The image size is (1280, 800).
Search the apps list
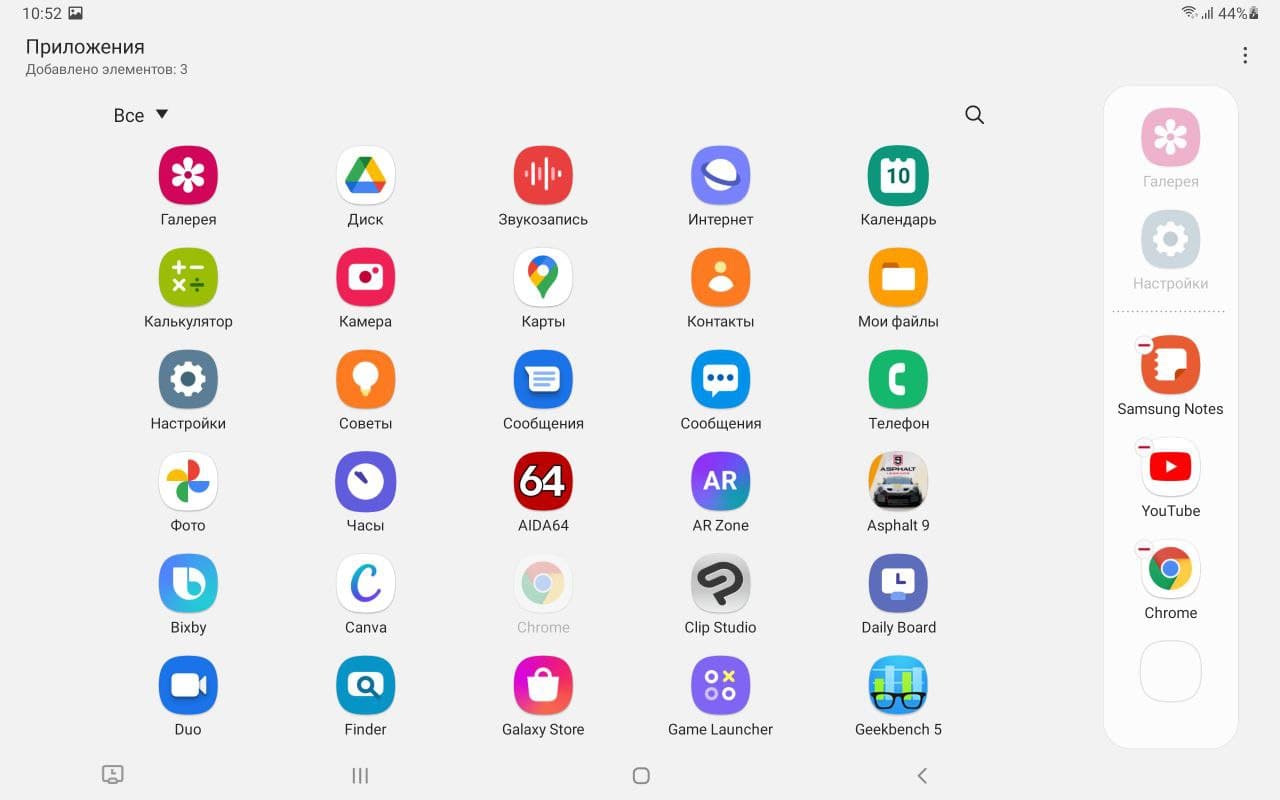(x=974, y=115)
